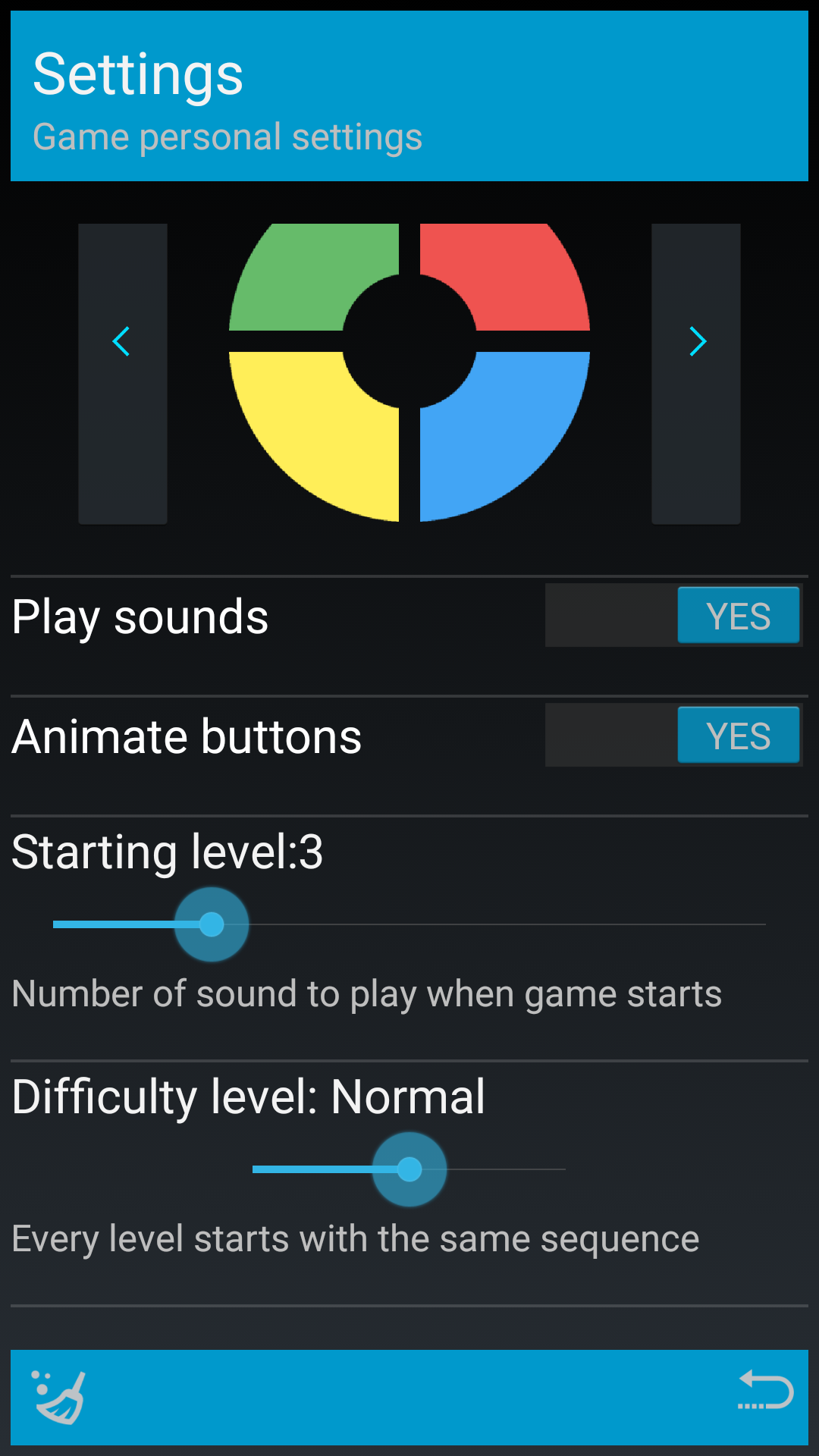819x1456 pixels.
Task: Show the next game theme
Action: 696,373
